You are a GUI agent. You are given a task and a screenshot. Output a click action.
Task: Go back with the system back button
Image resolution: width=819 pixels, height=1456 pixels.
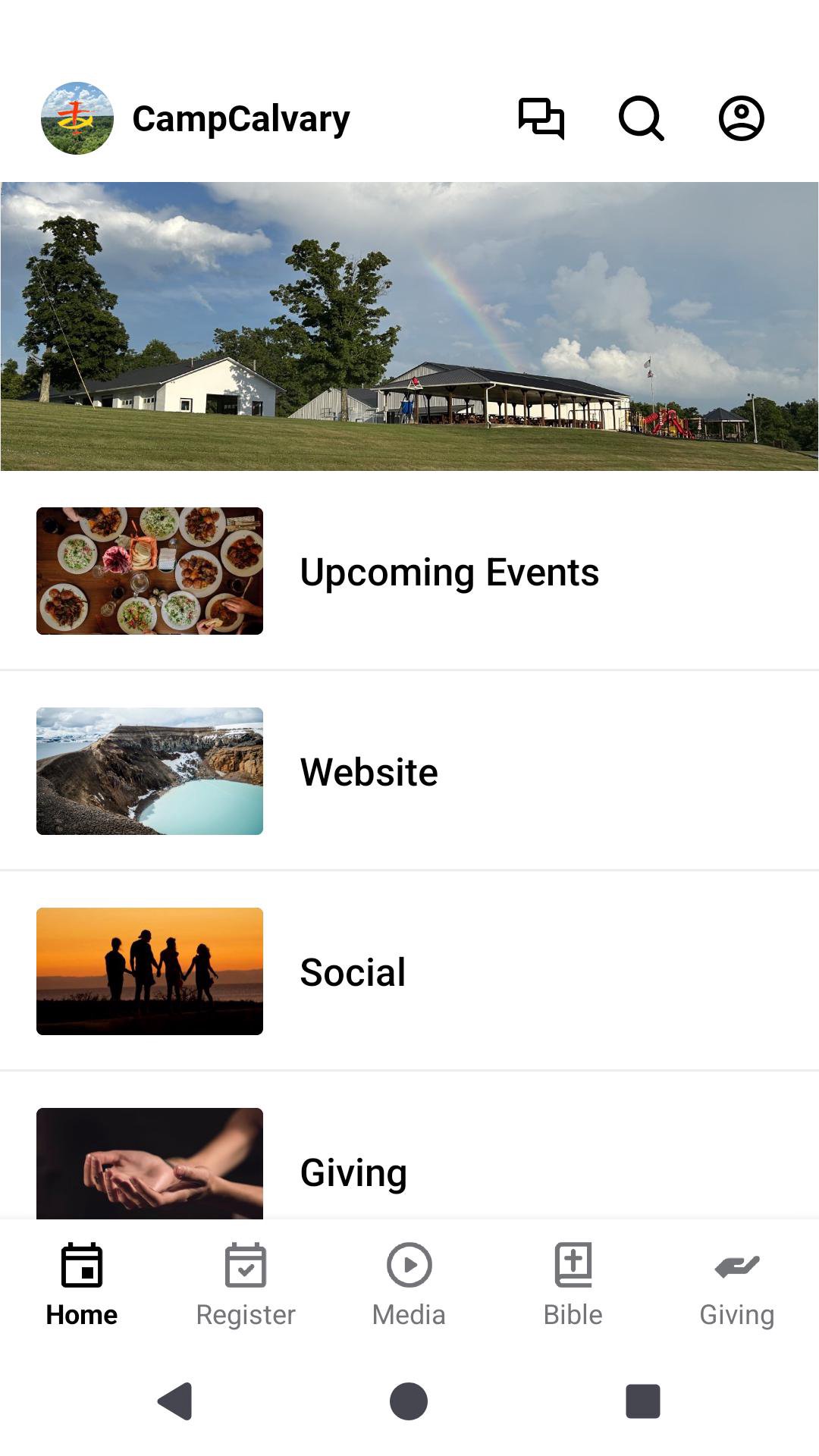tap(175, 1401)
